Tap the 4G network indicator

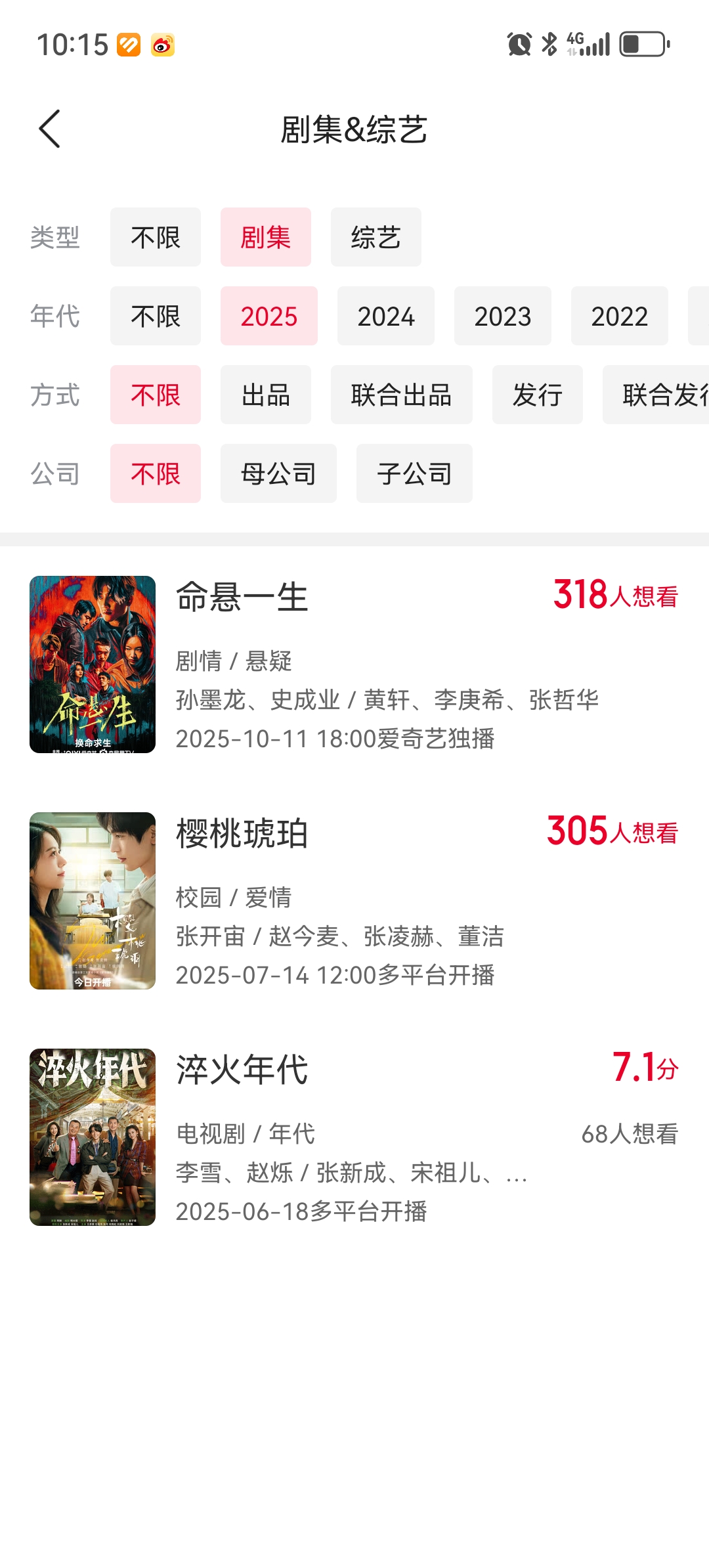tap(574, 41)
